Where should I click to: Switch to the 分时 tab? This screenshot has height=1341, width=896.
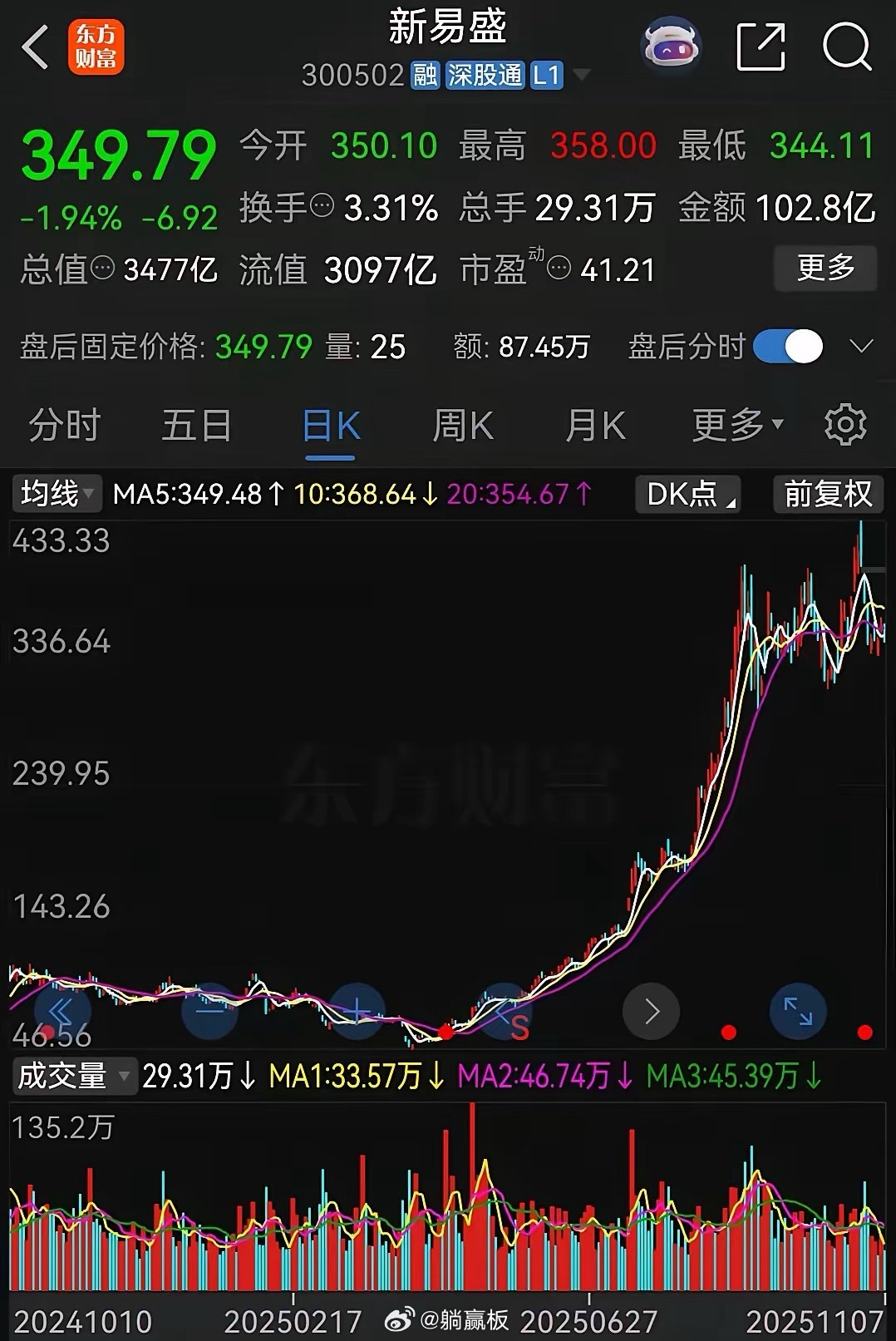point(65,425)
